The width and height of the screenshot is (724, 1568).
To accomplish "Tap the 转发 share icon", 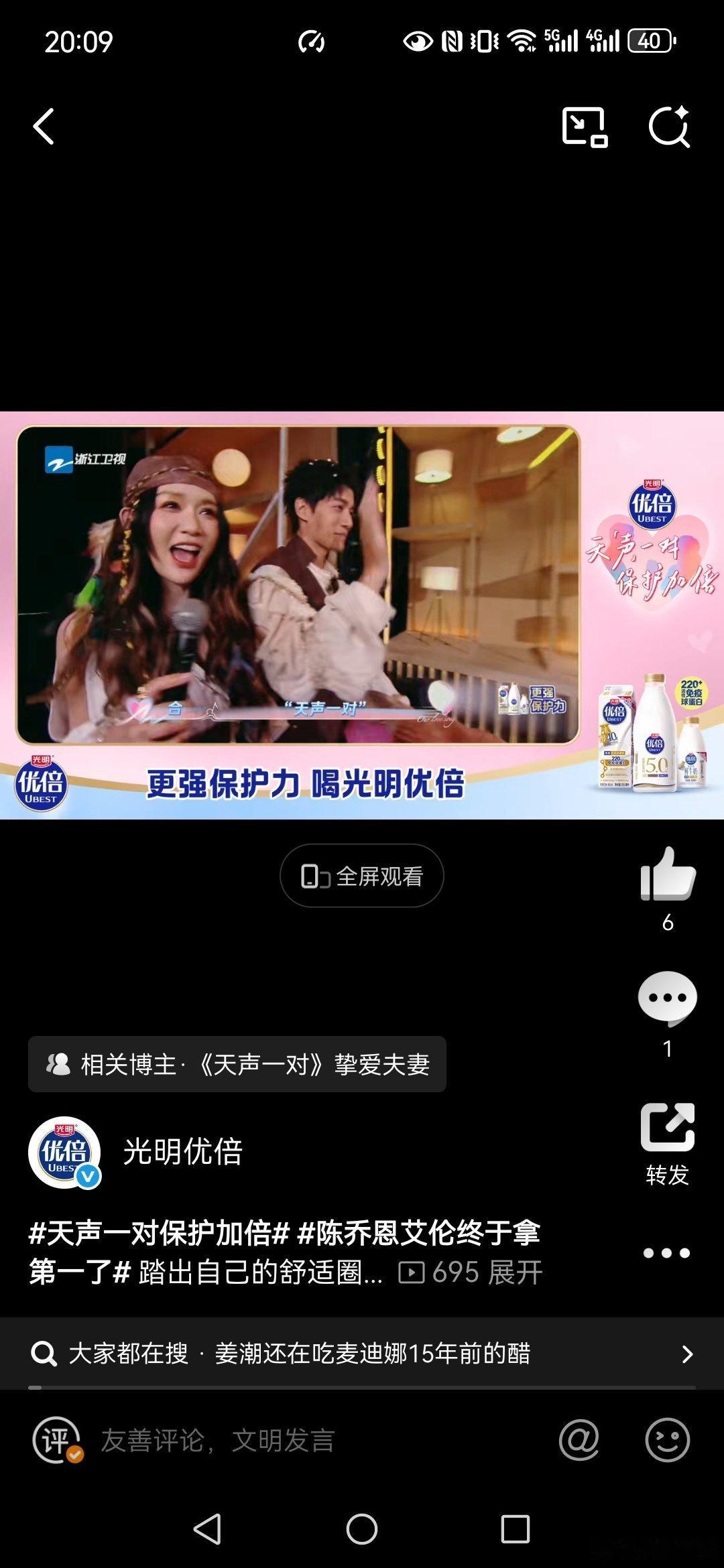I will pyautogui.click(x=666, y=1128).
